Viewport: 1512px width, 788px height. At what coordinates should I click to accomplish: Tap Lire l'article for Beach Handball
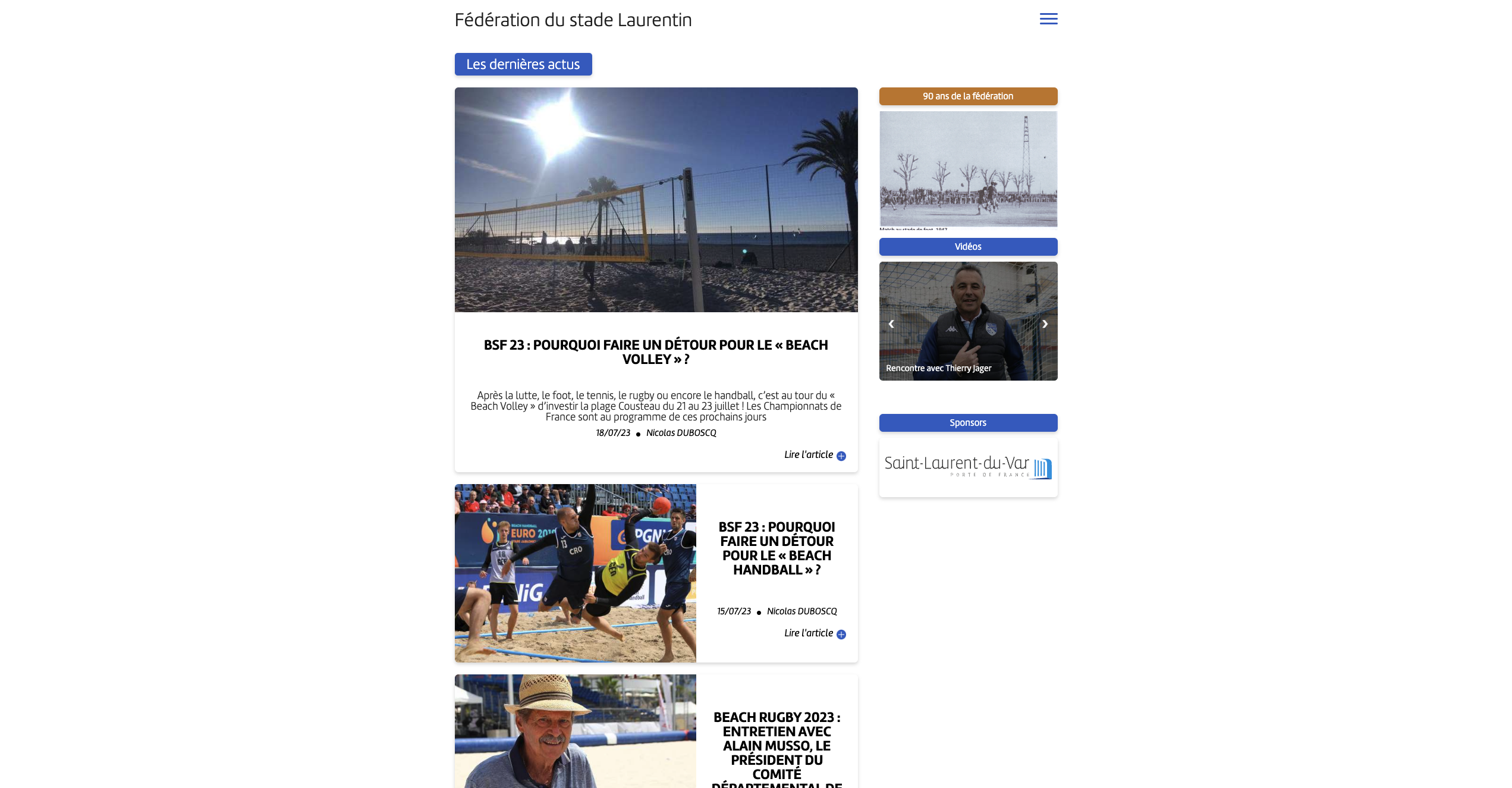(815, 633)
